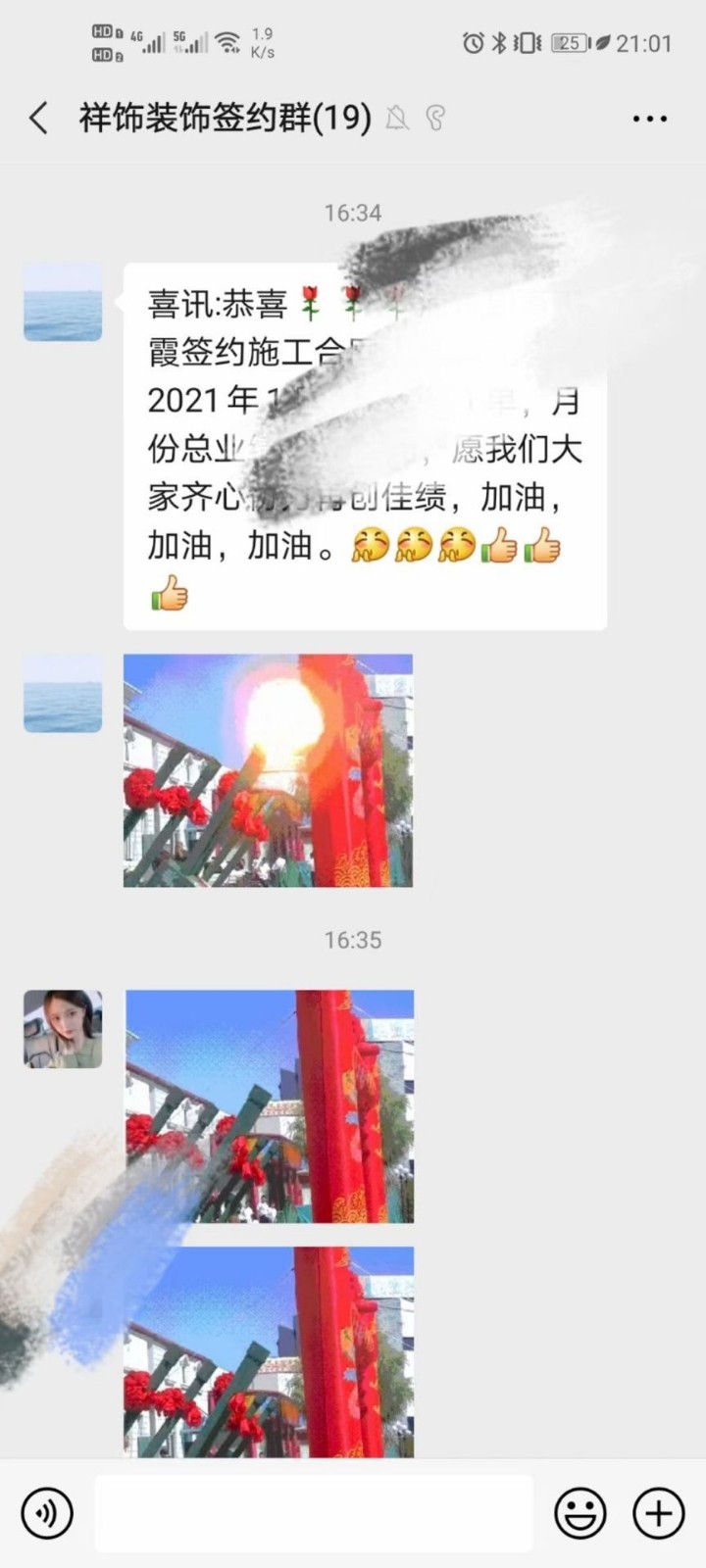Open the image with bright sun flare
The image size is (706, 1568).
coord(268,770)
